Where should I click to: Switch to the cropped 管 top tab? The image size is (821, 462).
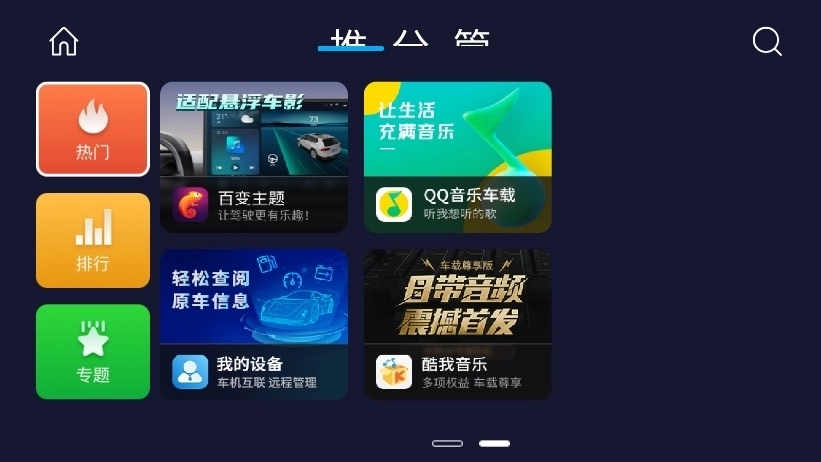click(472, 38)
